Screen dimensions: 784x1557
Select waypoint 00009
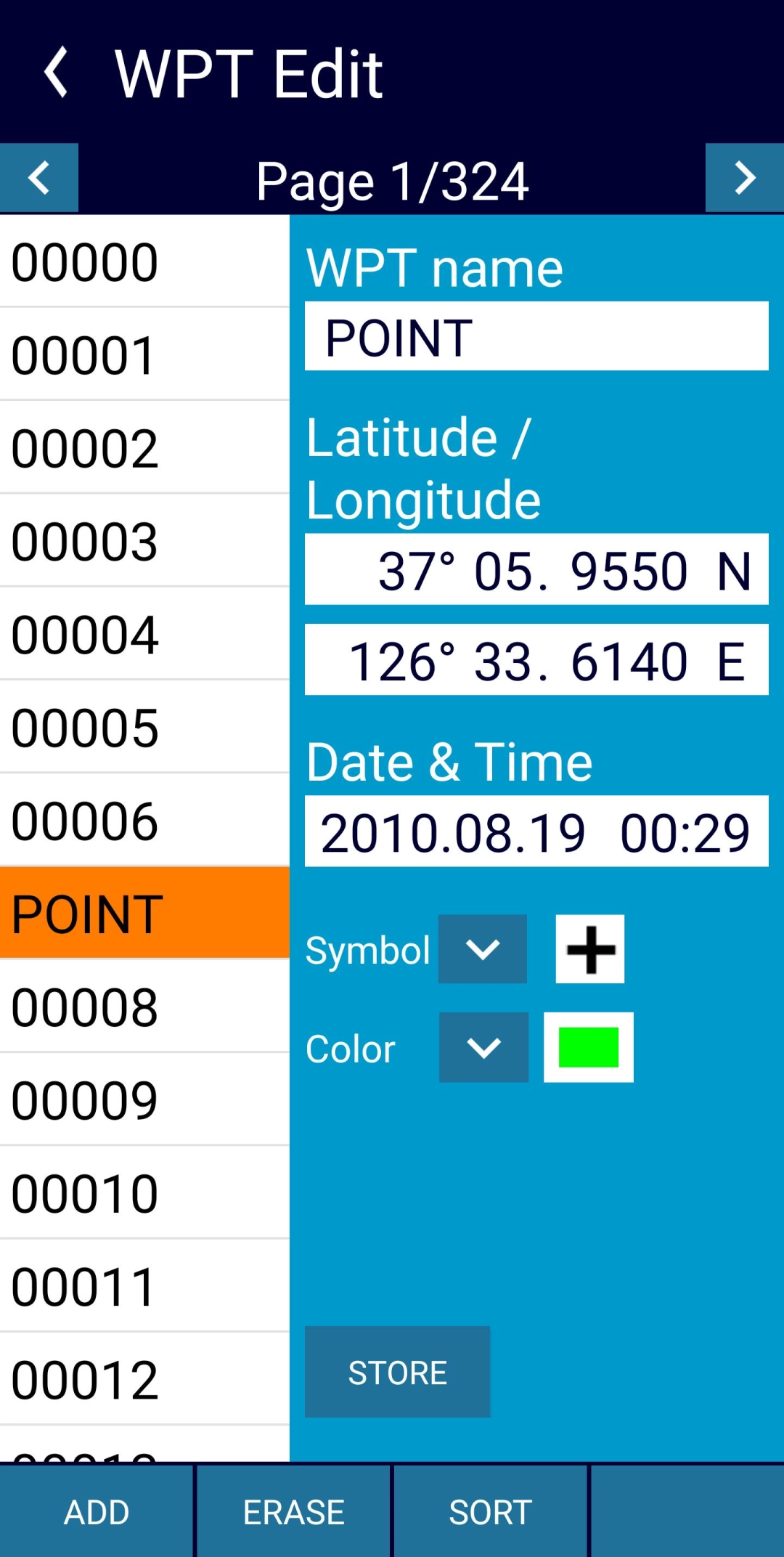click(144, 1099)
